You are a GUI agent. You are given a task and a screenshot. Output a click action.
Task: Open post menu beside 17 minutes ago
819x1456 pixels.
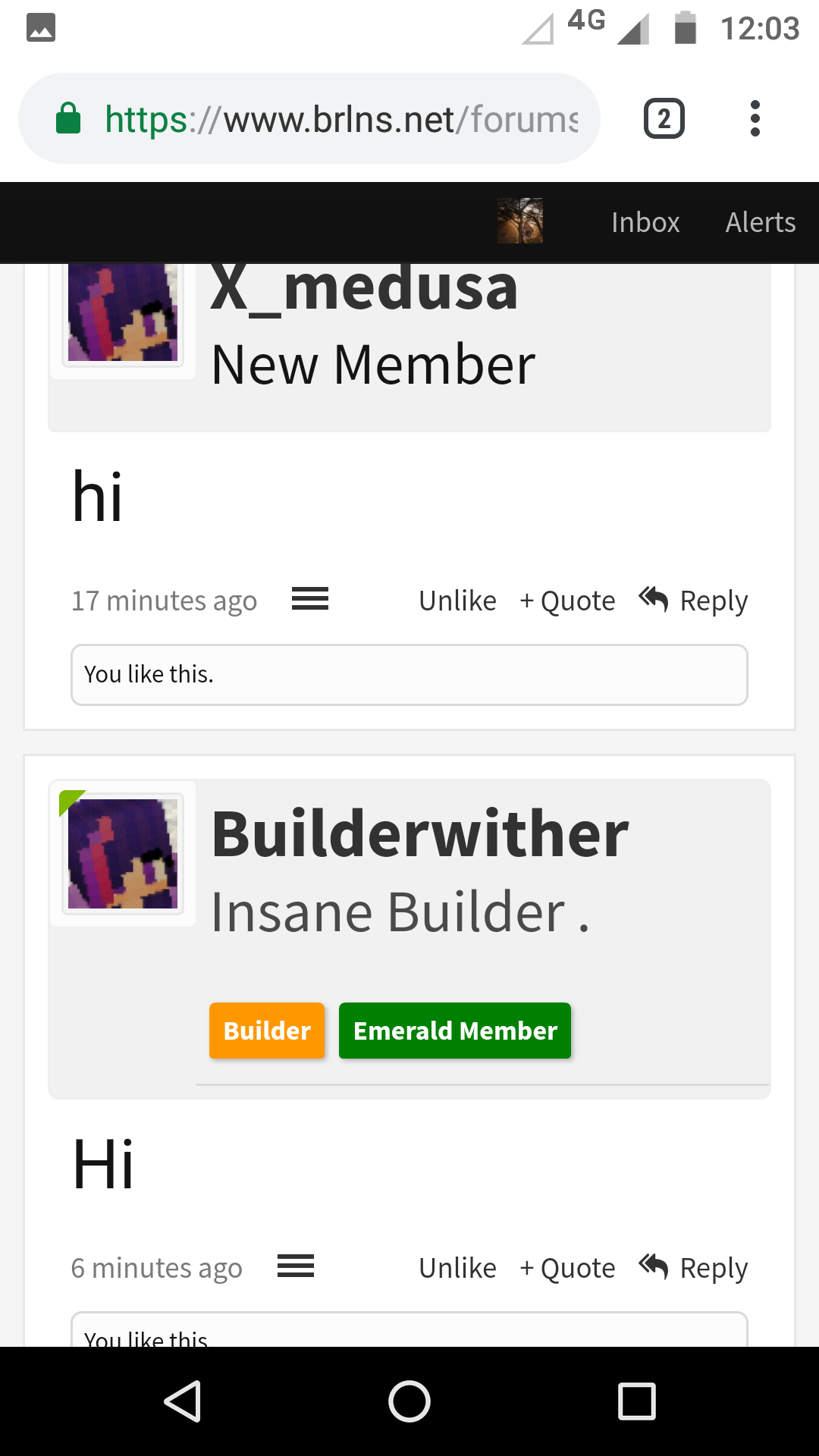coord(310,599)
